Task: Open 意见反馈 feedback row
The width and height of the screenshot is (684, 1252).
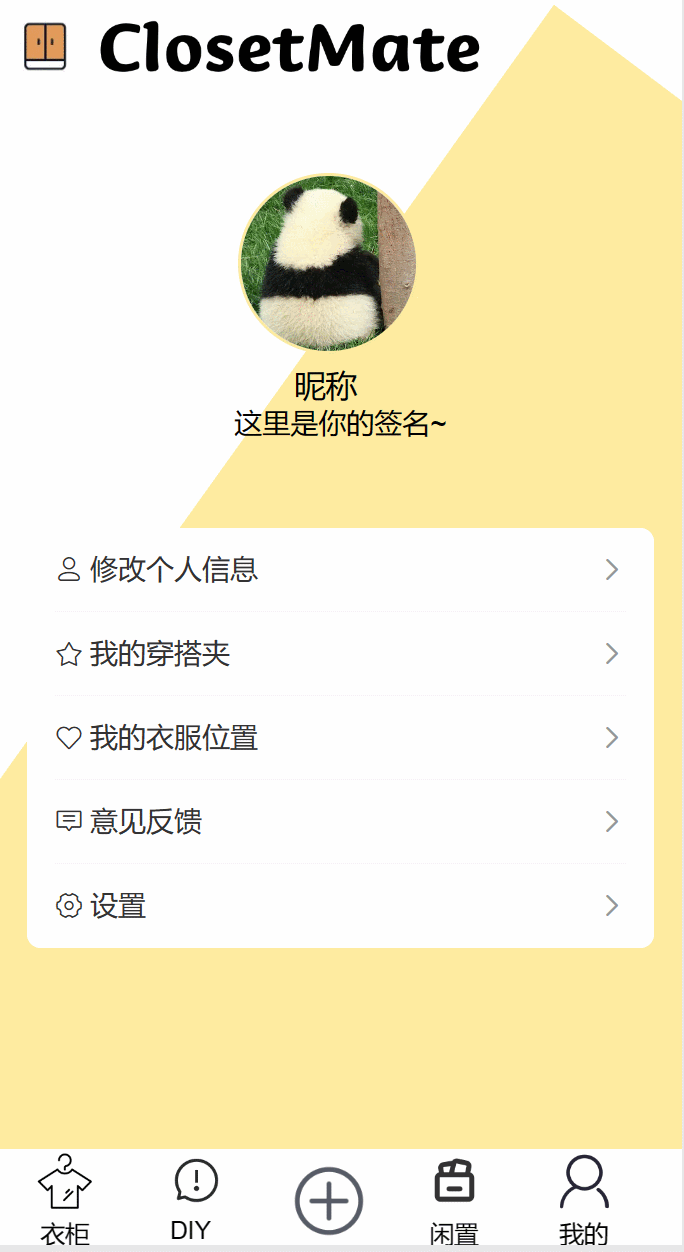Action: click(340, 822)
